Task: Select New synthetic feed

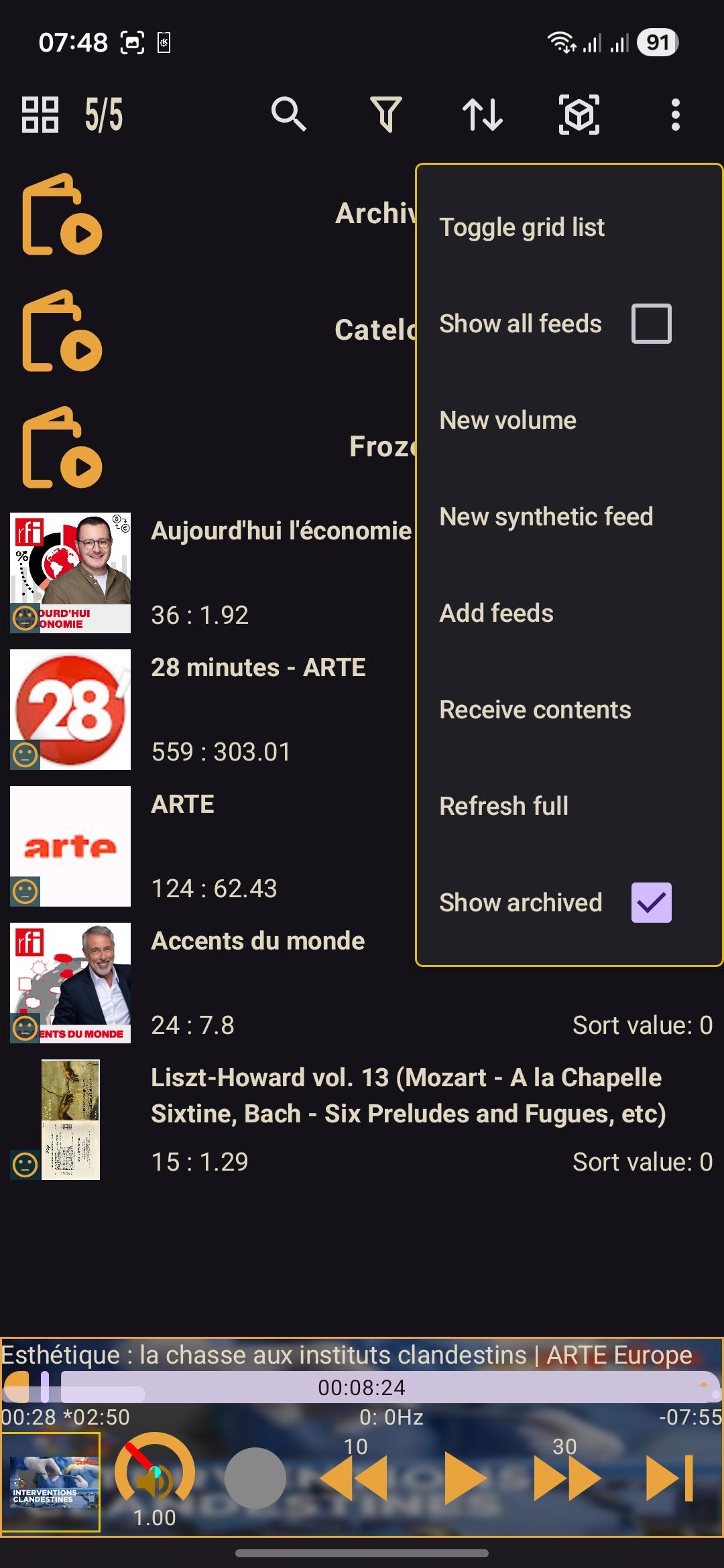Action: pos(568,517)
